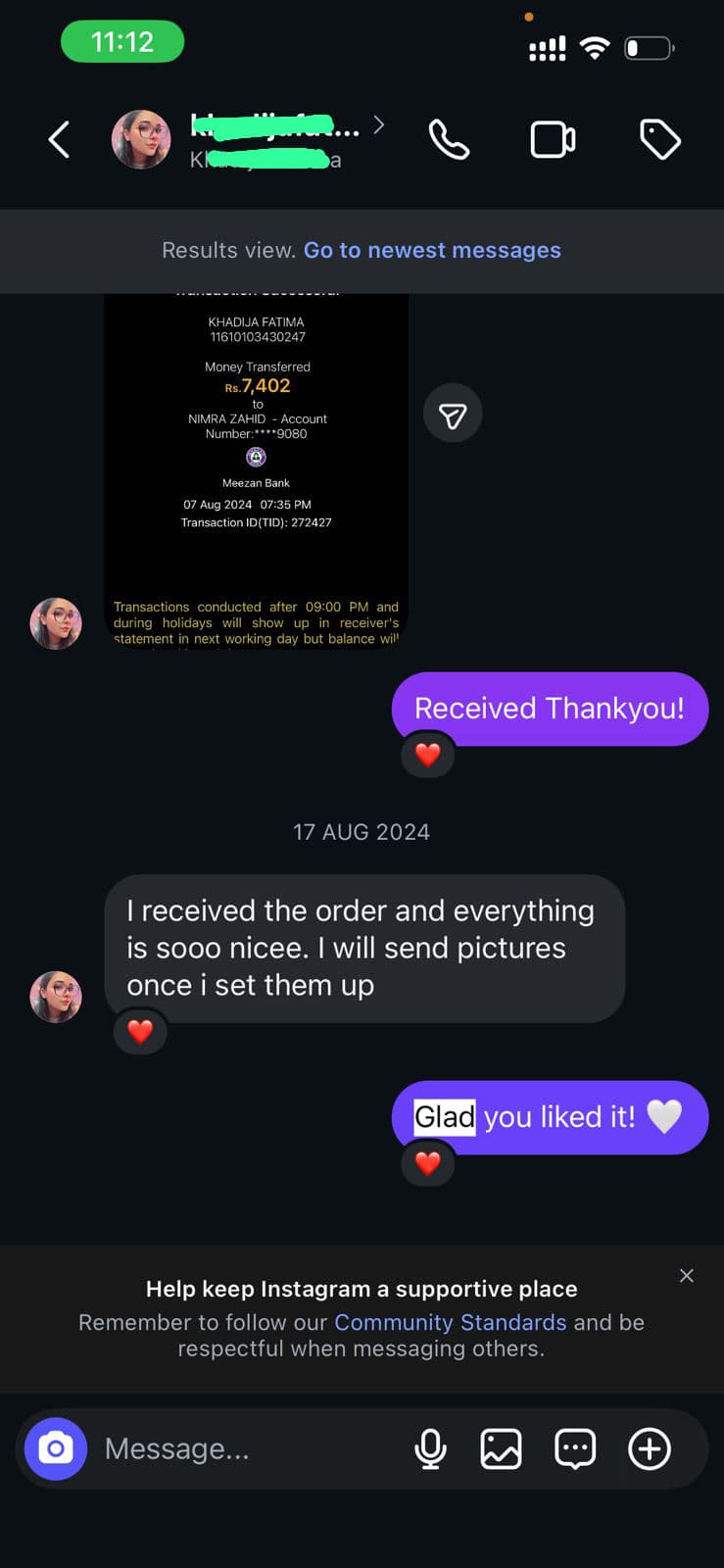Screen dimensions: 724x1568
Task: Open the plus more options
Action: coord(650,1448)
